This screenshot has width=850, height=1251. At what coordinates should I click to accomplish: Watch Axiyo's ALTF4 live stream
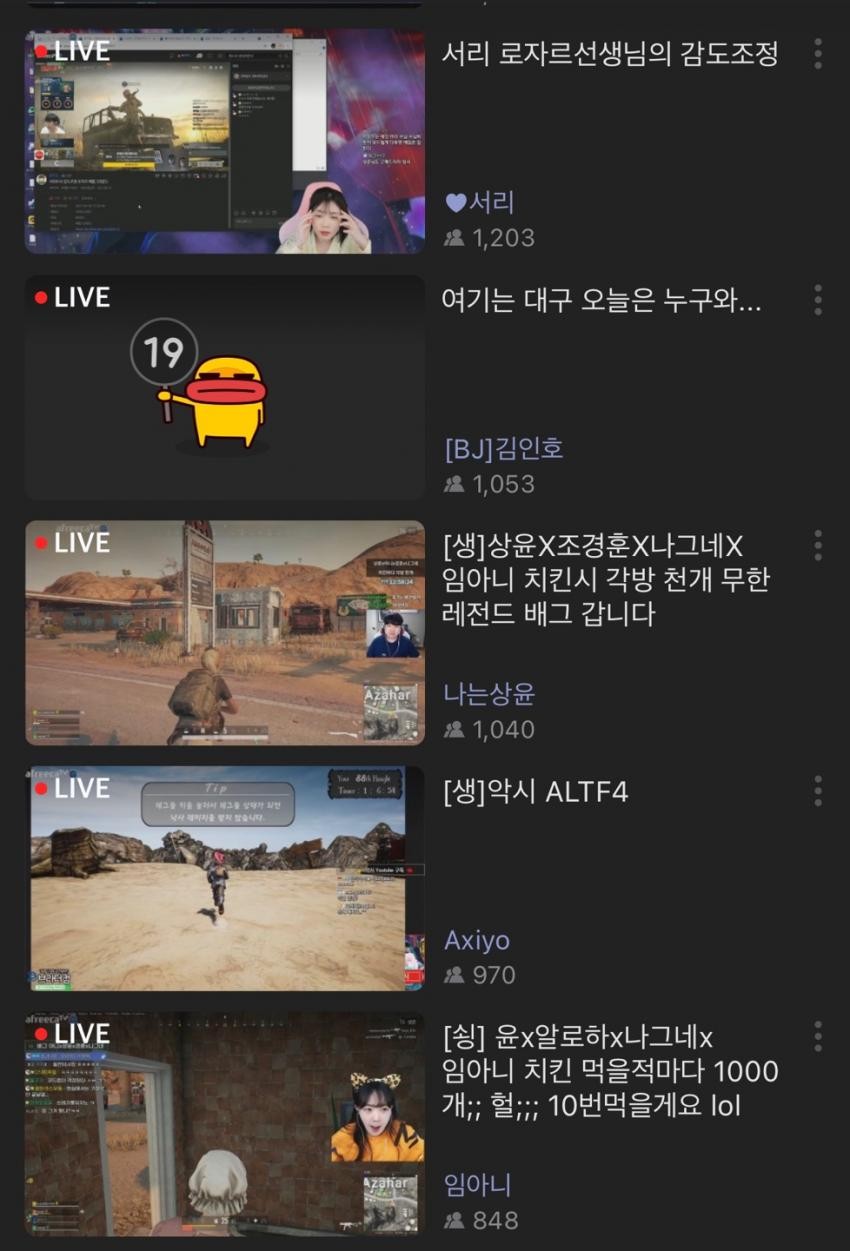224,878
